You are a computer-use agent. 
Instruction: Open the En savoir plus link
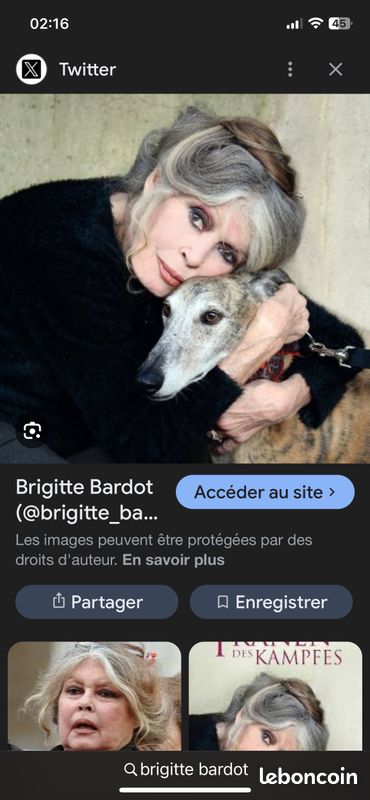174,560
